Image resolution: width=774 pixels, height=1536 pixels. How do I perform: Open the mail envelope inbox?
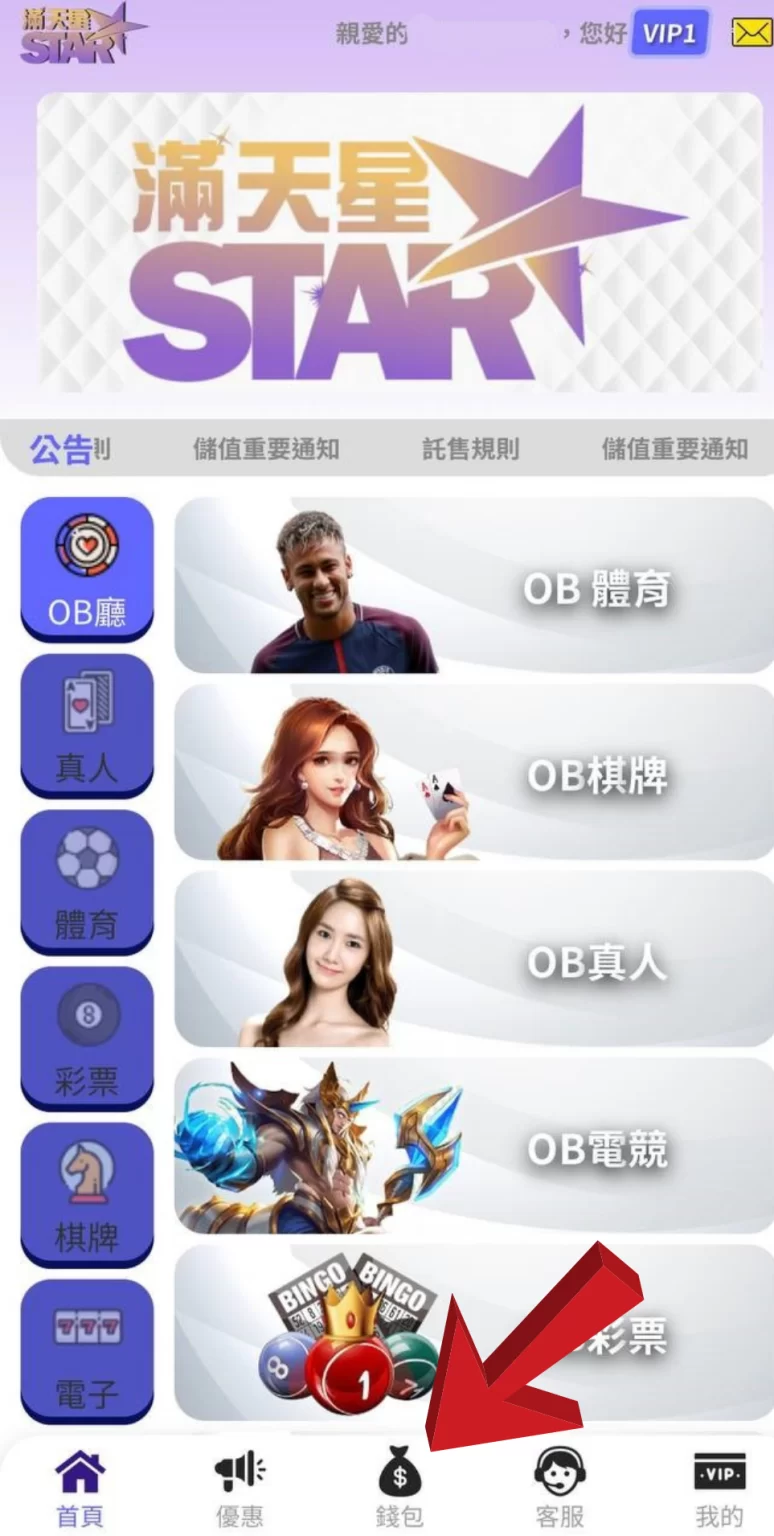tap(751, 34)
